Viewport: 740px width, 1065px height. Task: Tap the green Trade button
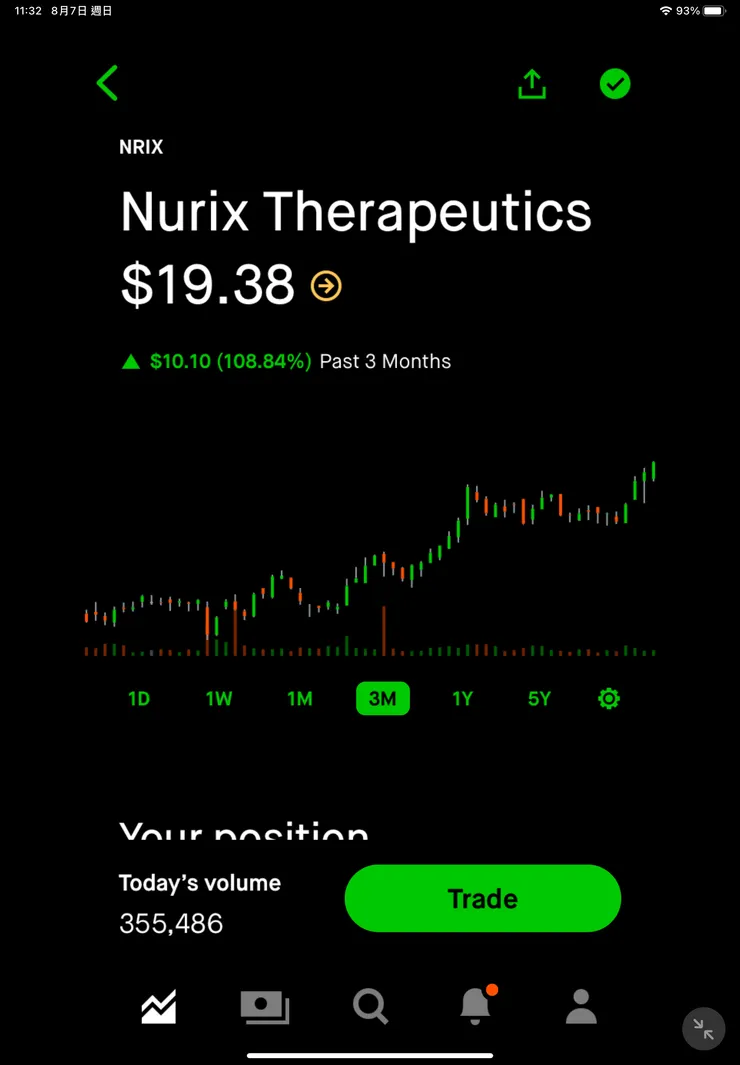[483, 898]
